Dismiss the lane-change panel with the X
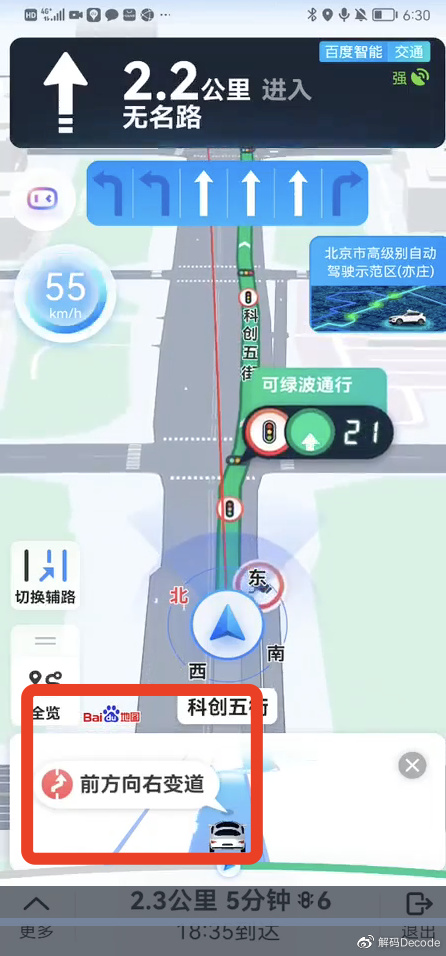 click(x=412, y=765)
